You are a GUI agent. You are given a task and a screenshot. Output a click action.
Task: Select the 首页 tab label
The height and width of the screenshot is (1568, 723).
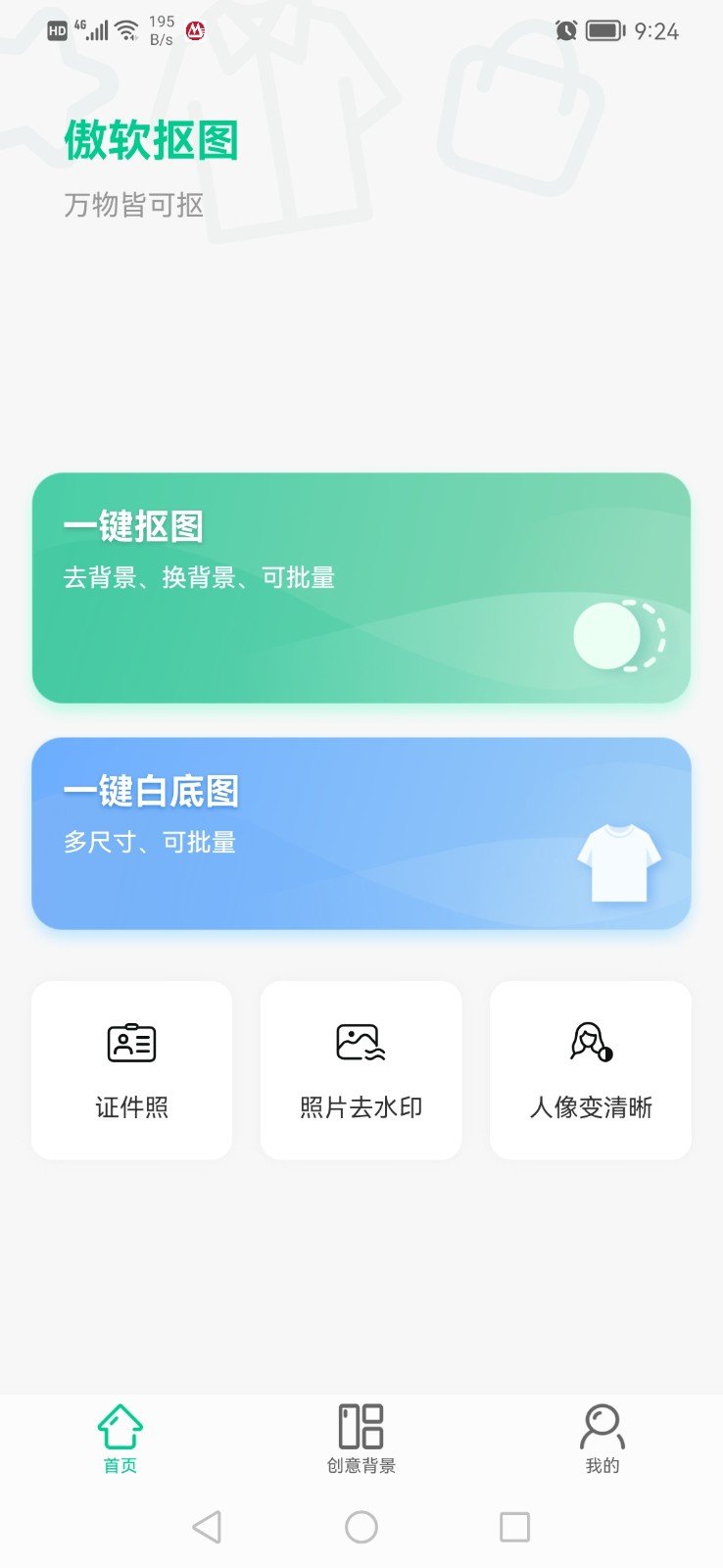120,1466
